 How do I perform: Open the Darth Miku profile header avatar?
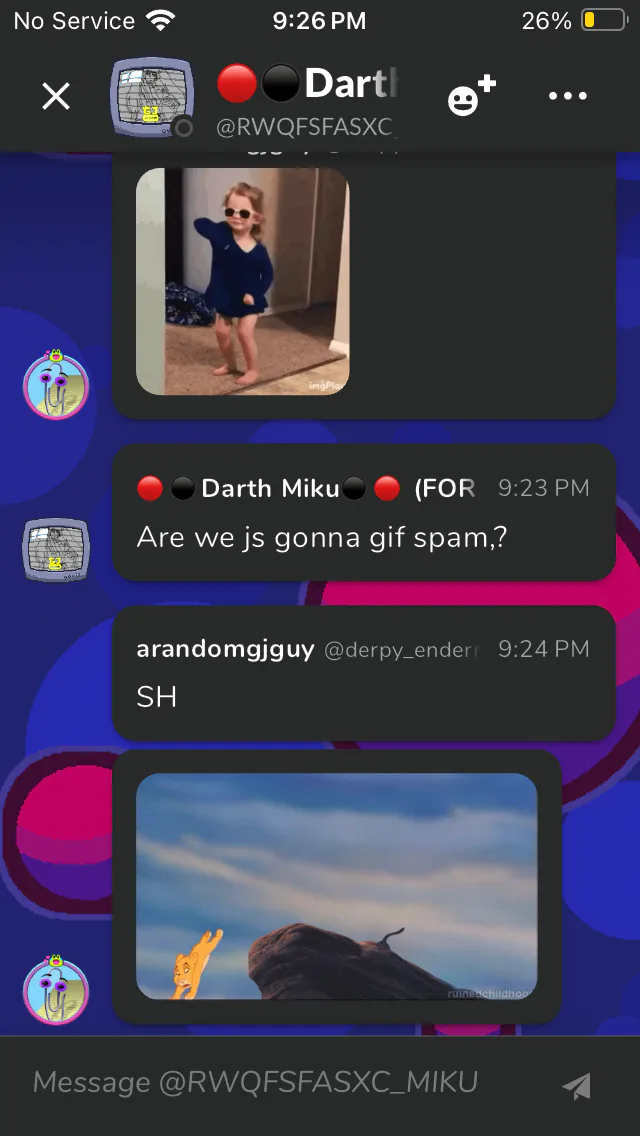(151, 96)
